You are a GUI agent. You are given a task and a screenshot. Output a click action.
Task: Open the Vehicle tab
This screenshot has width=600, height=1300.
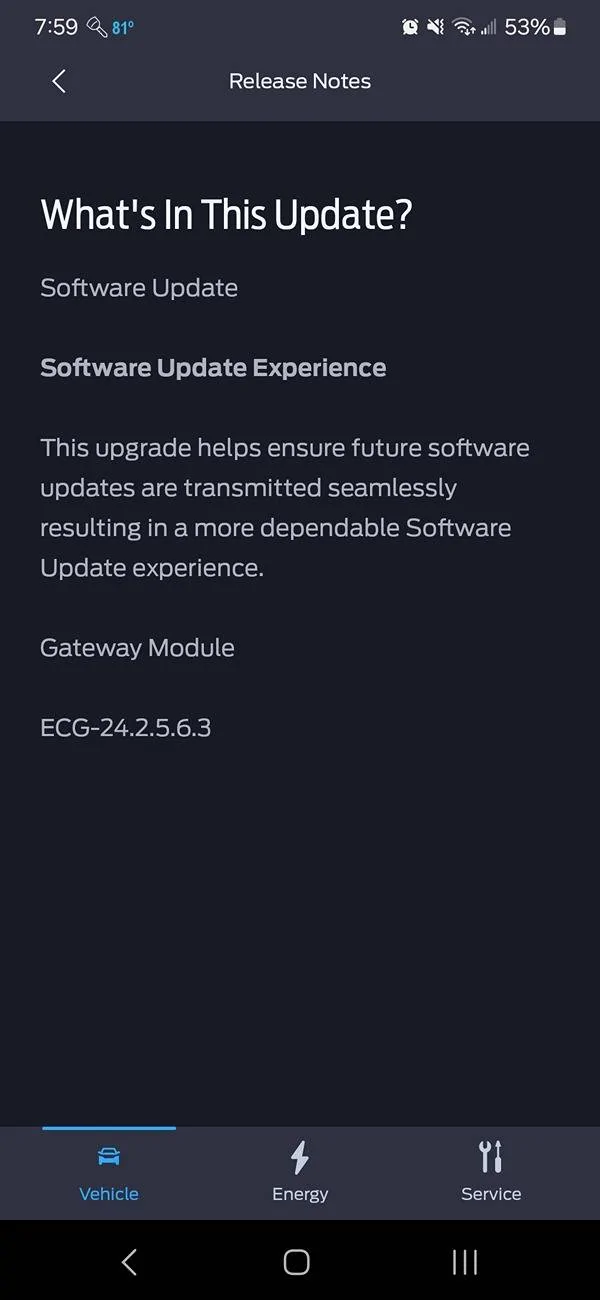(x=109, y=1172)
